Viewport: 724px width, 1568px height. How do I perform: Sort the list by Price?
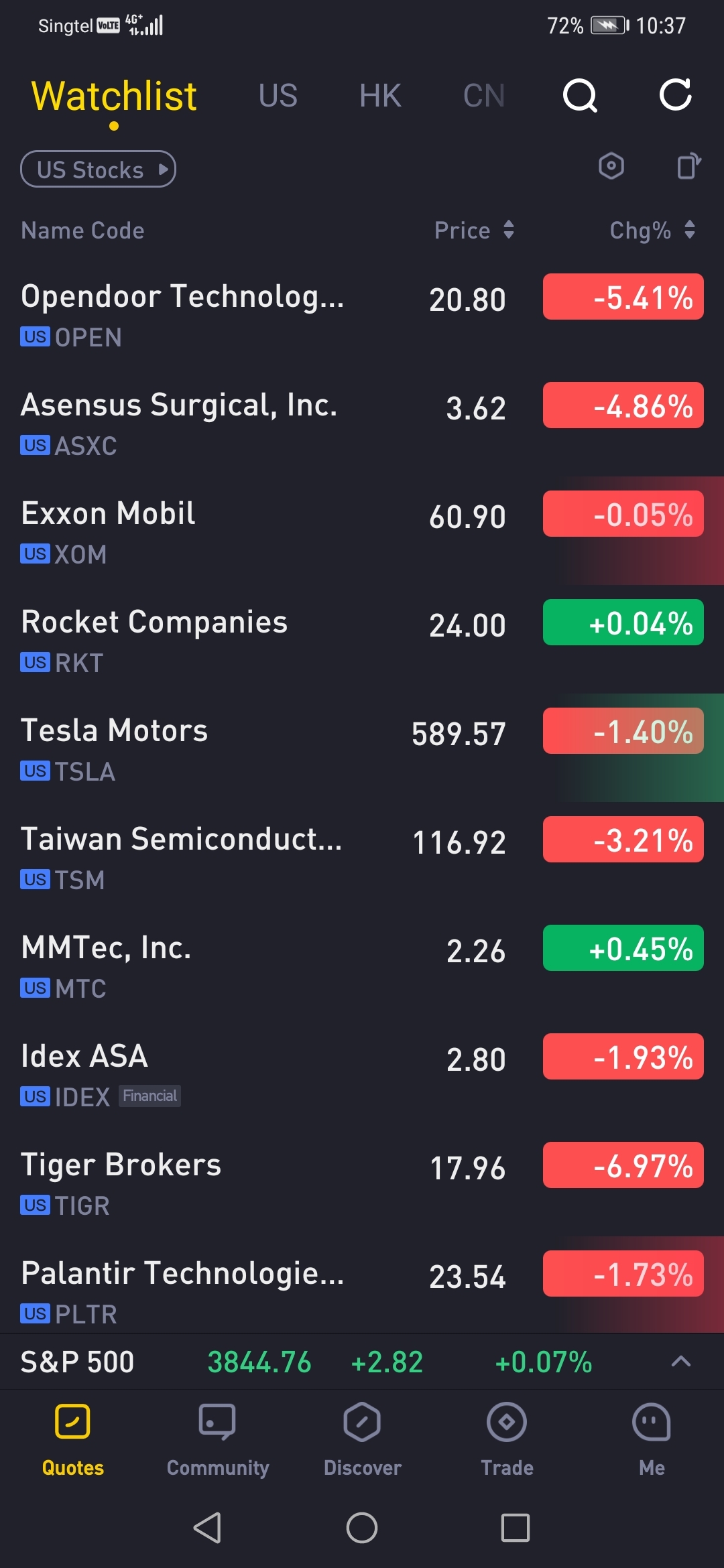coord(474,231)
